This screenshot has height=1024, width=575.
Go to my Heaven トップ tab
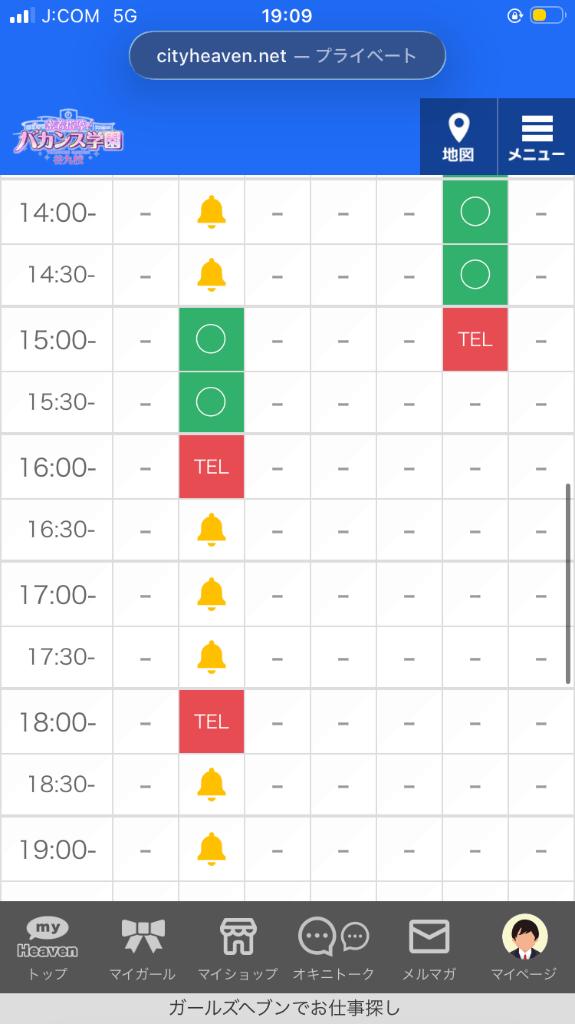[47, 948]
